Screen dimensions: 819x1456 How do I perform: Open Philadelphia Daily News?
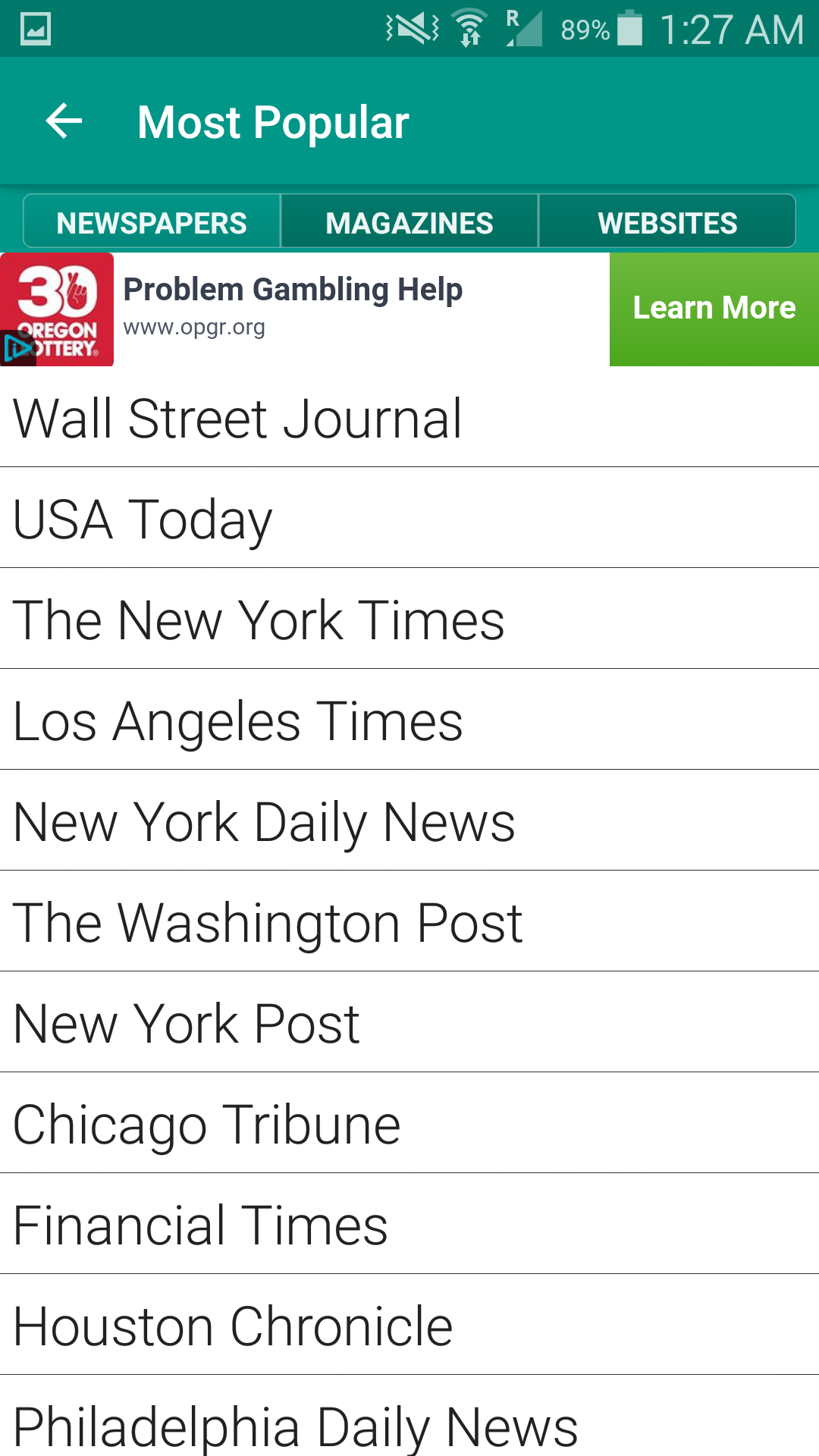point(296,1424)
